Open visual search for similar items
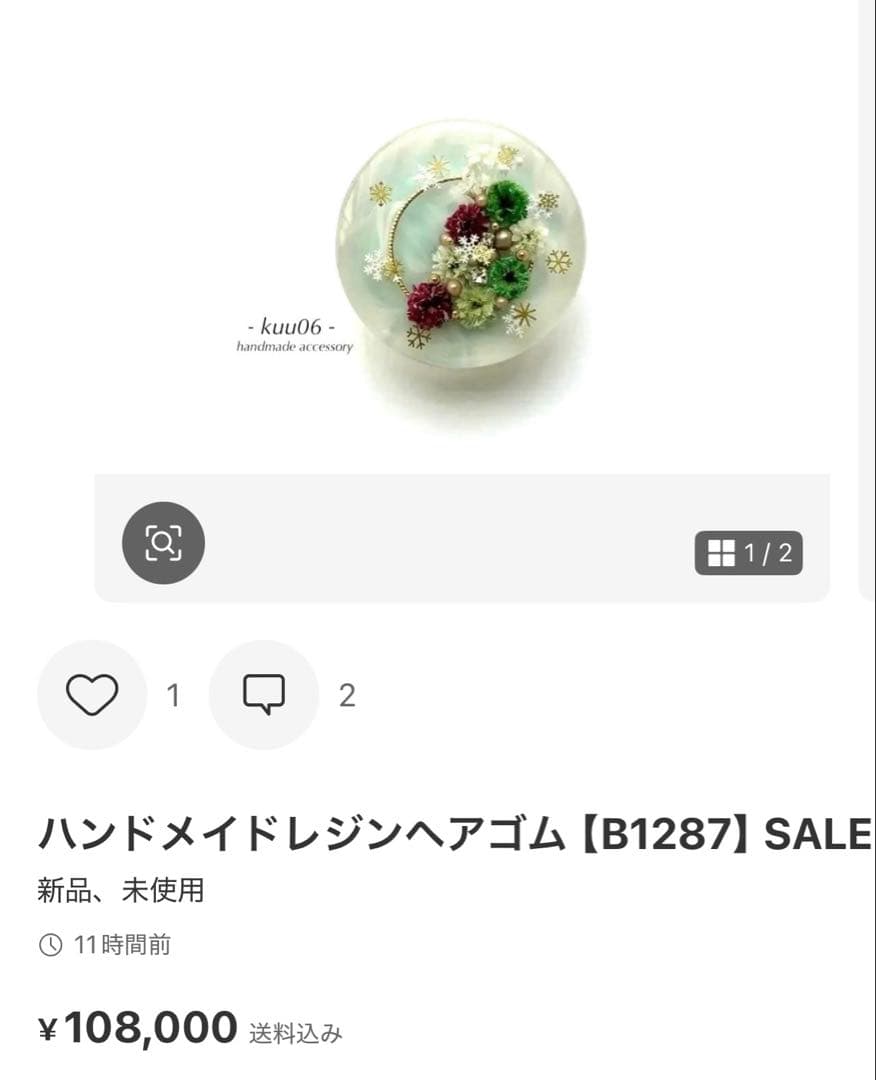 163,543
